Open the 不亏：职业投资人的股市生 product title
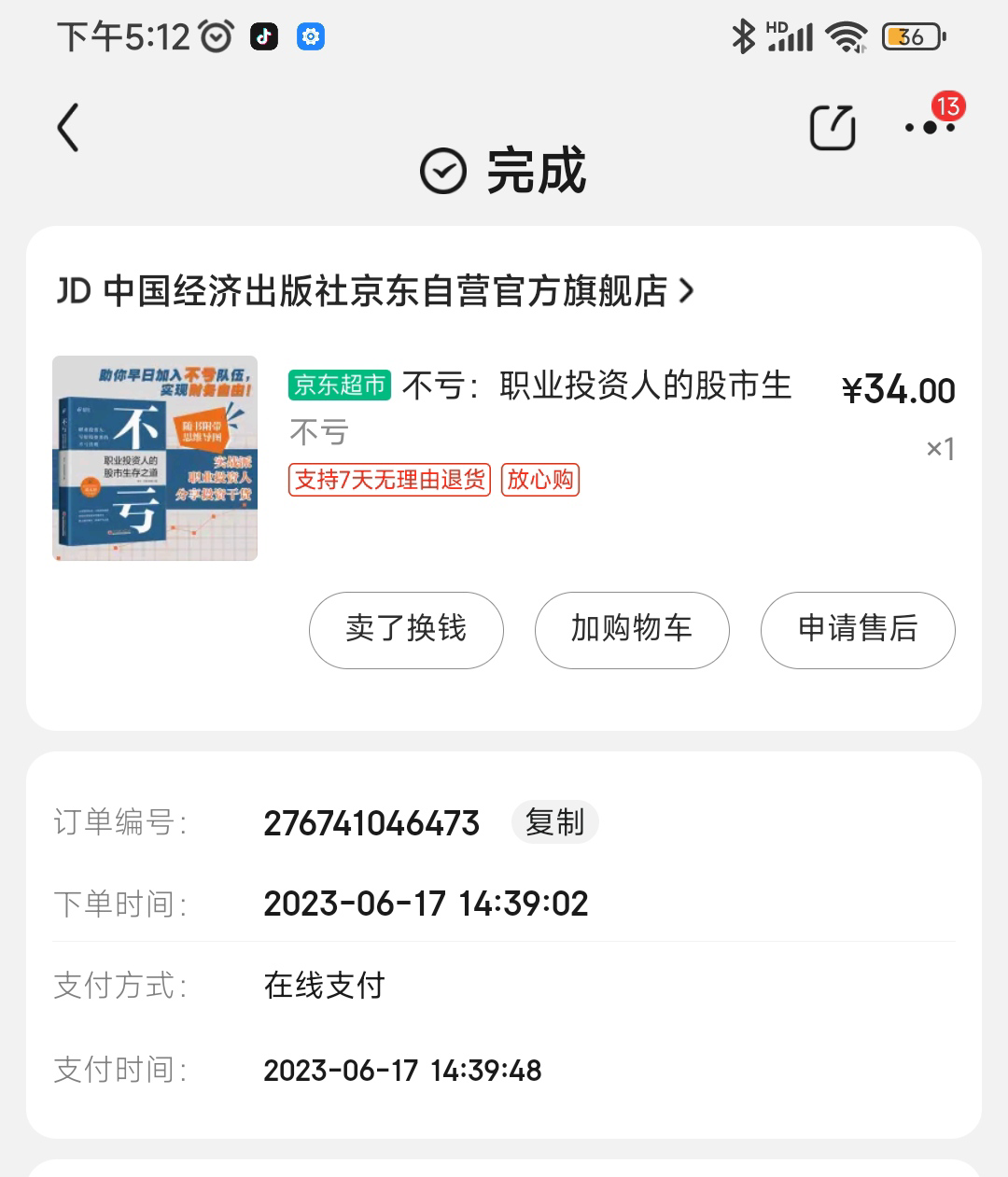This screenshot has width=1008, height=1177. 596,385
